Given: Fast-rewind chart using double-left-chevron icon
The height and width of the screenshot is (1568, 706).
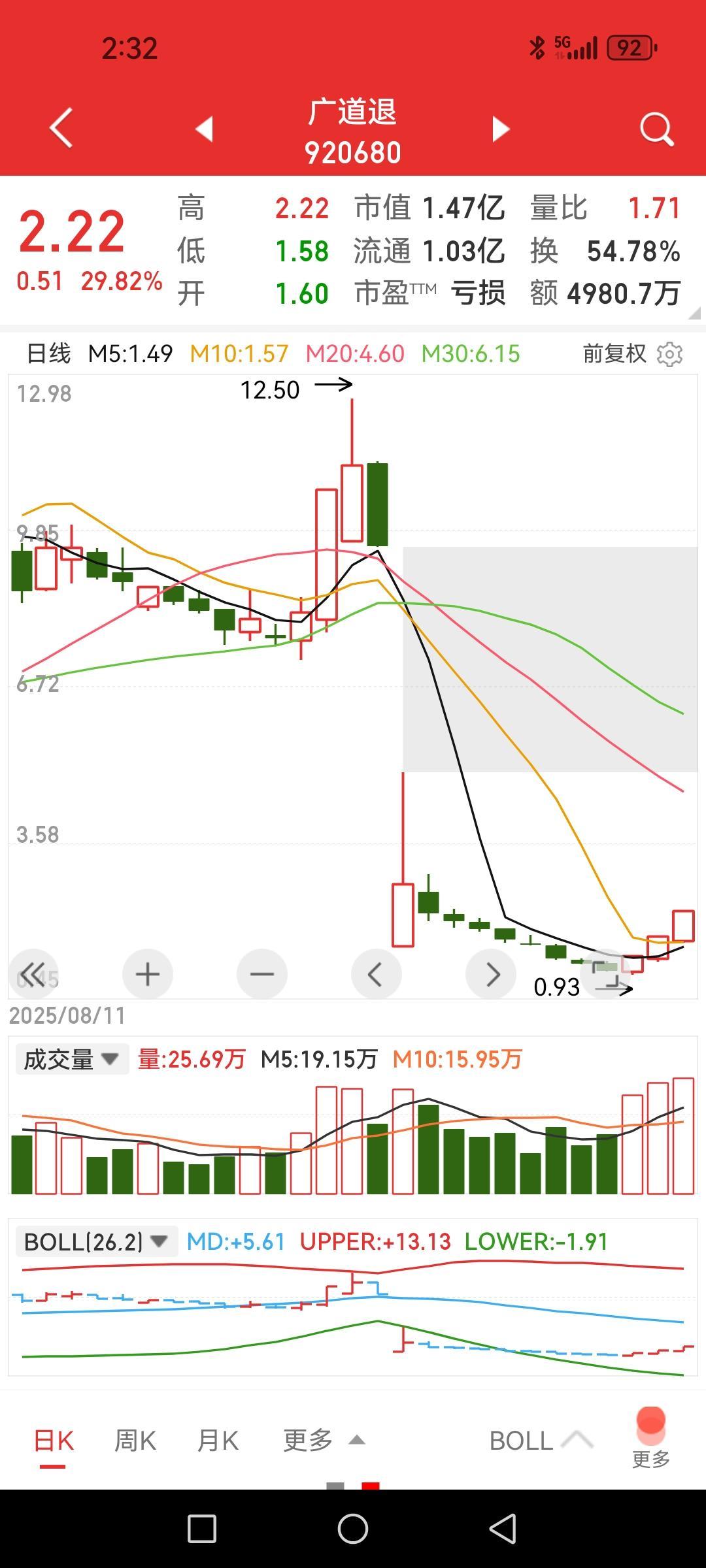Looking at the screenshot, I should click(33, 973).
